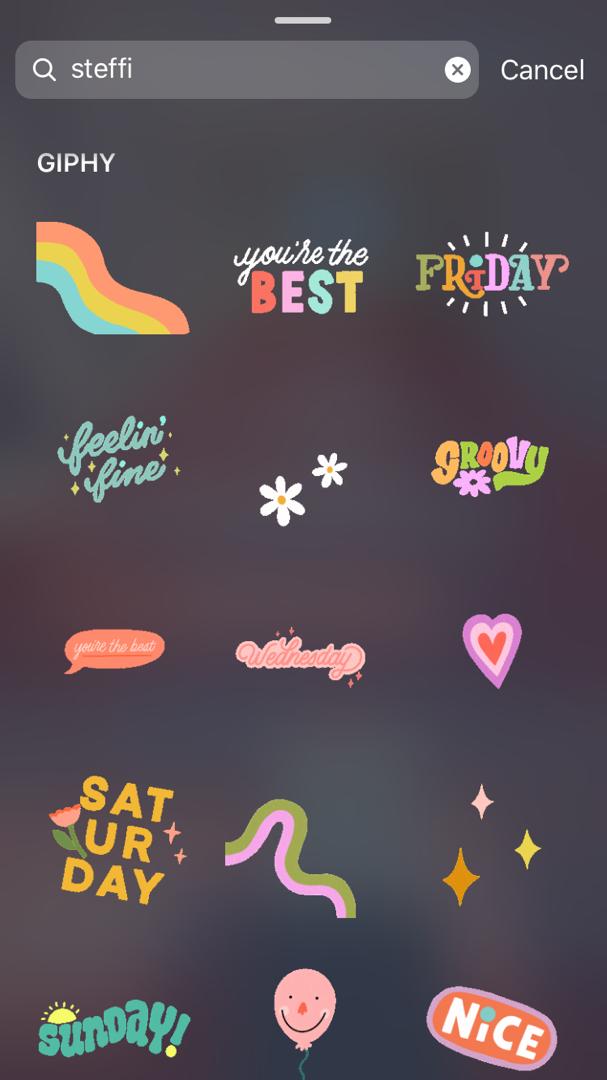Select the white daisies sticker
607x1080 pixels.
click(x=302, y=487)
